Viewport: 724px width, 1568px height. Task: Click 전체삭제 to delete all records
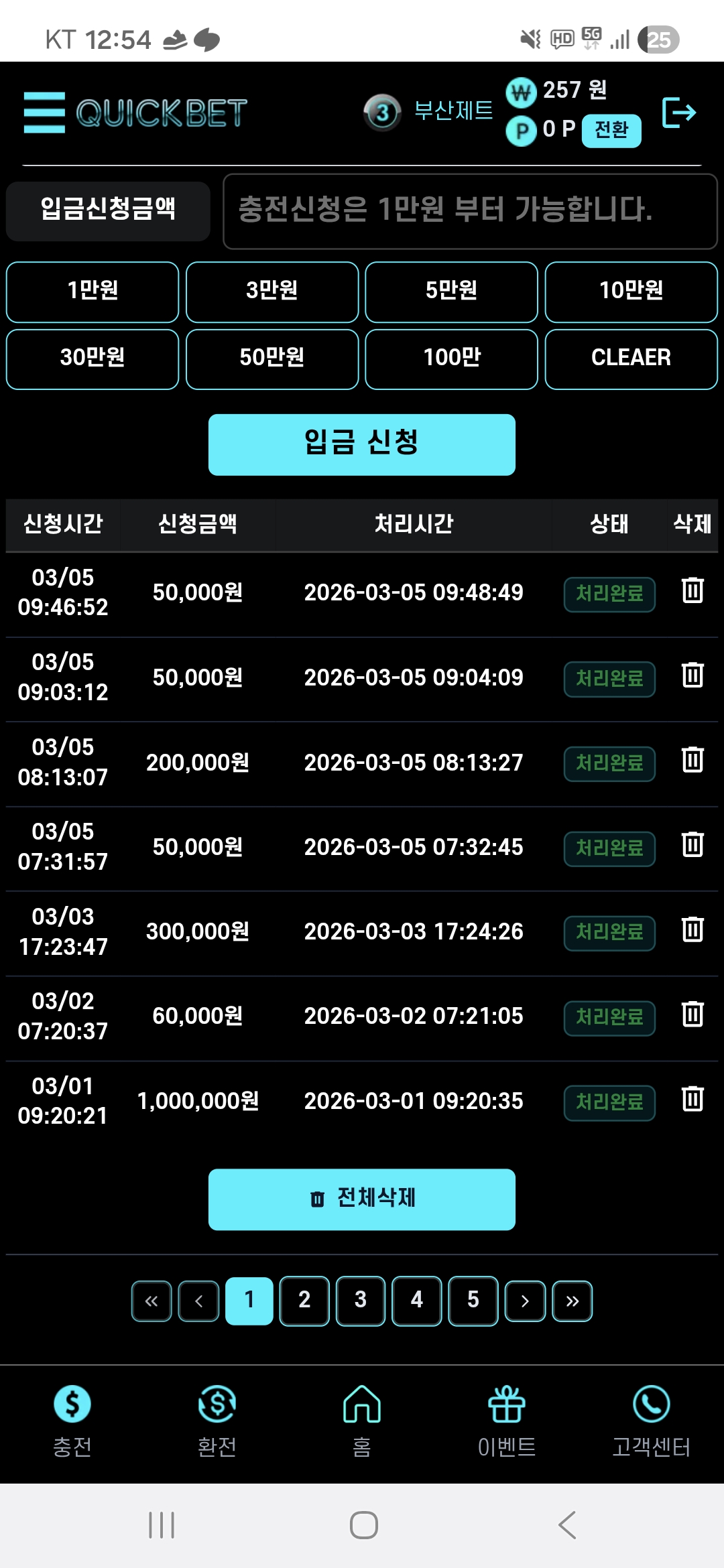point(361,1199)
